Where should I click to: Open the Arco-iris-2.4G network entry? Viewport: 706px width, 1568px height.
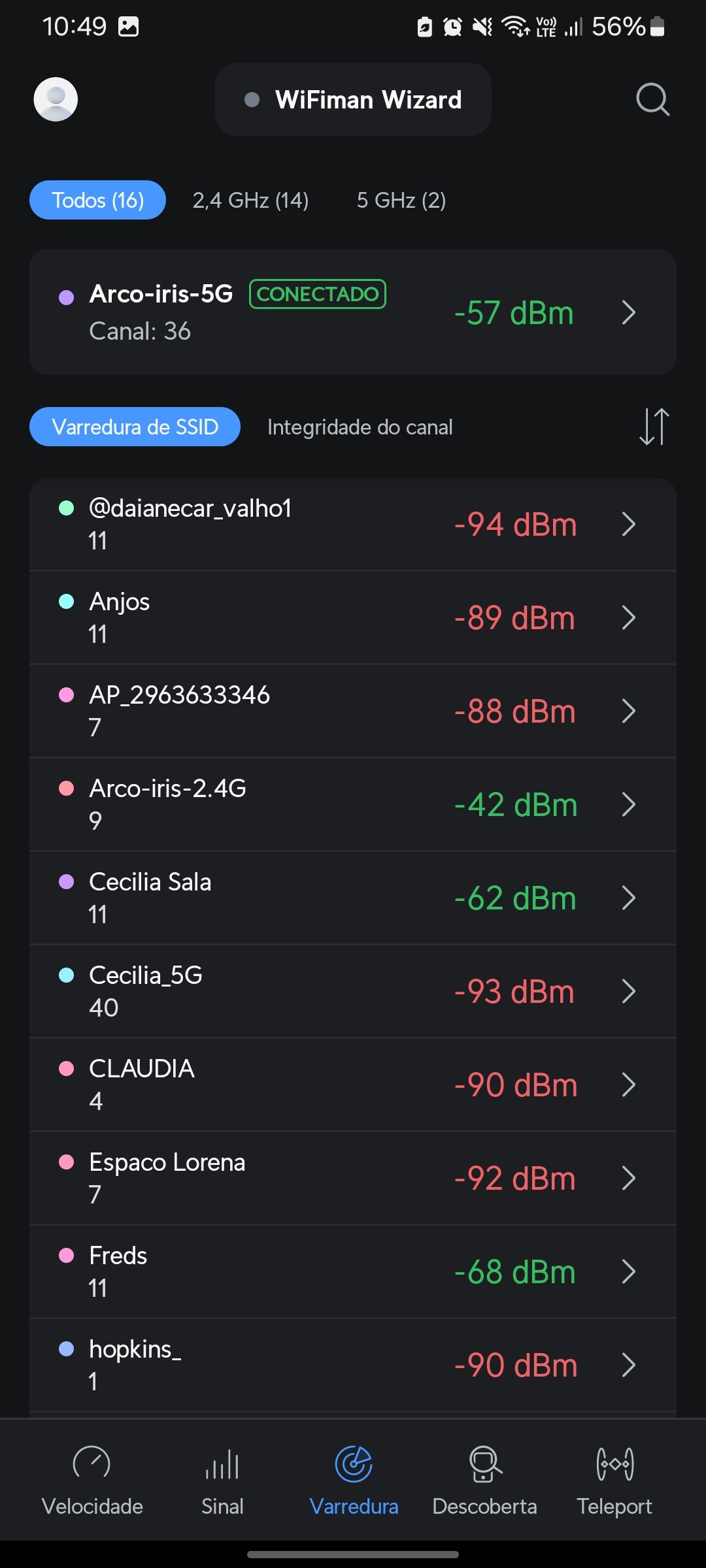click(x=353, y=805)
